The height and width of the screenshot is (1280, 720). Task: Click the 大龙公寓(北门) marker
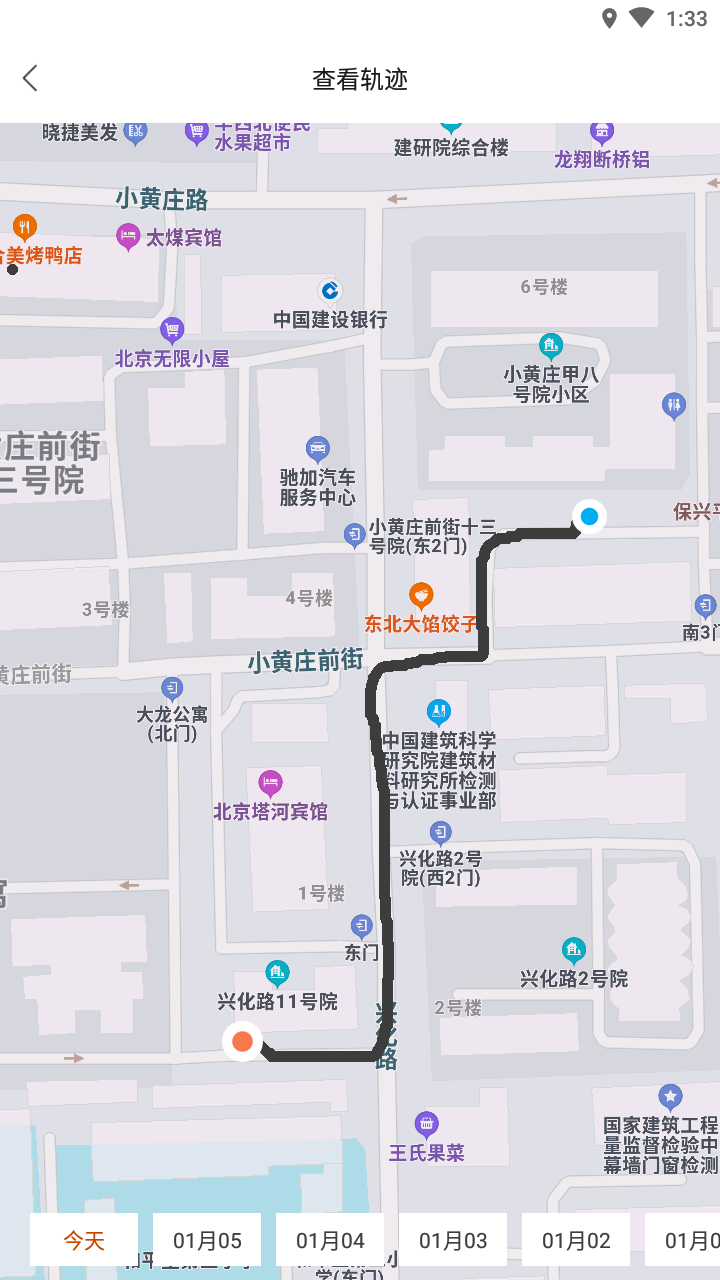click(174, 689)
